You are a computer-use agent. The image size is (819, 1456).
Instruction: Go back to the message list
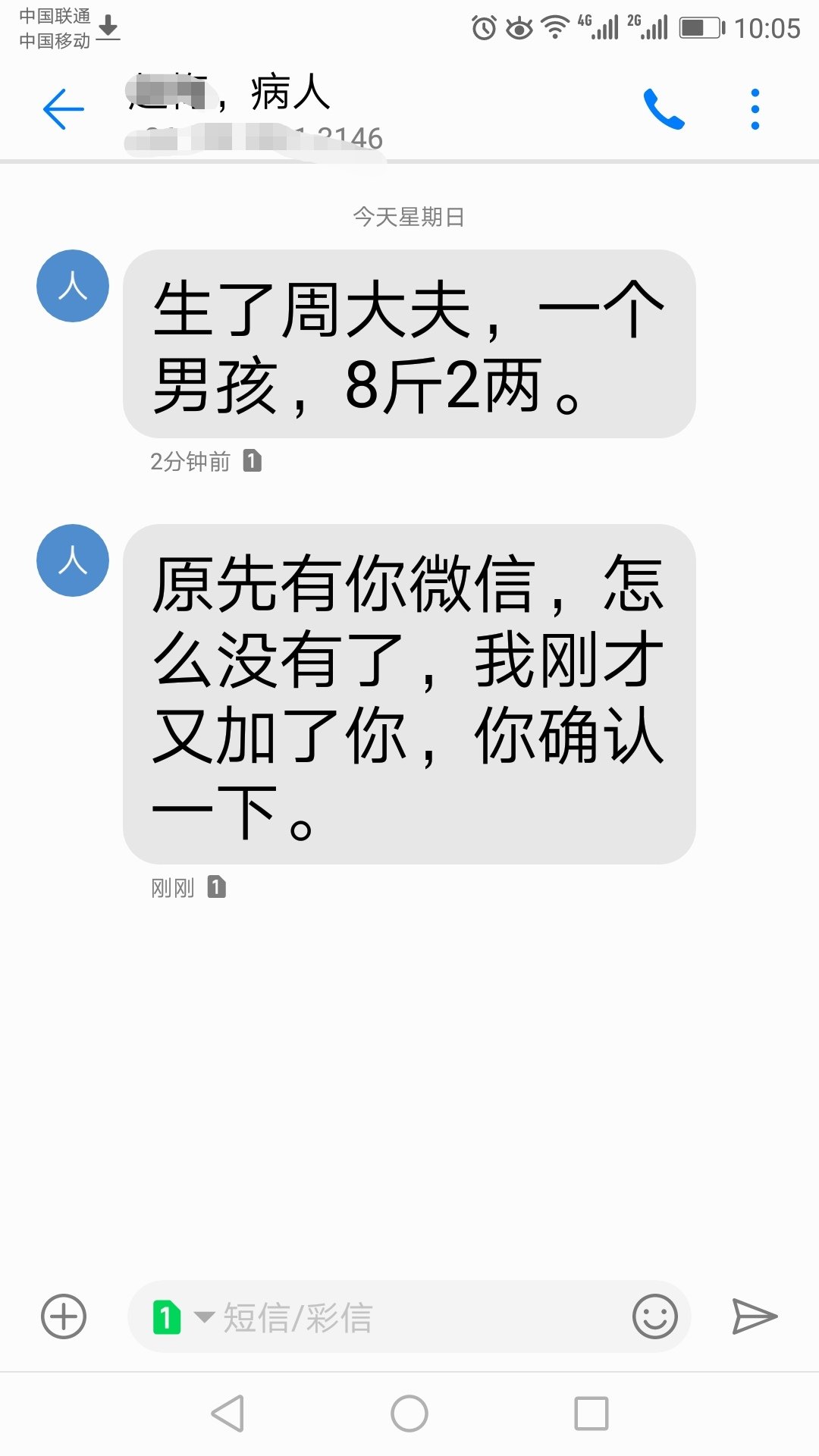(64, 109)
